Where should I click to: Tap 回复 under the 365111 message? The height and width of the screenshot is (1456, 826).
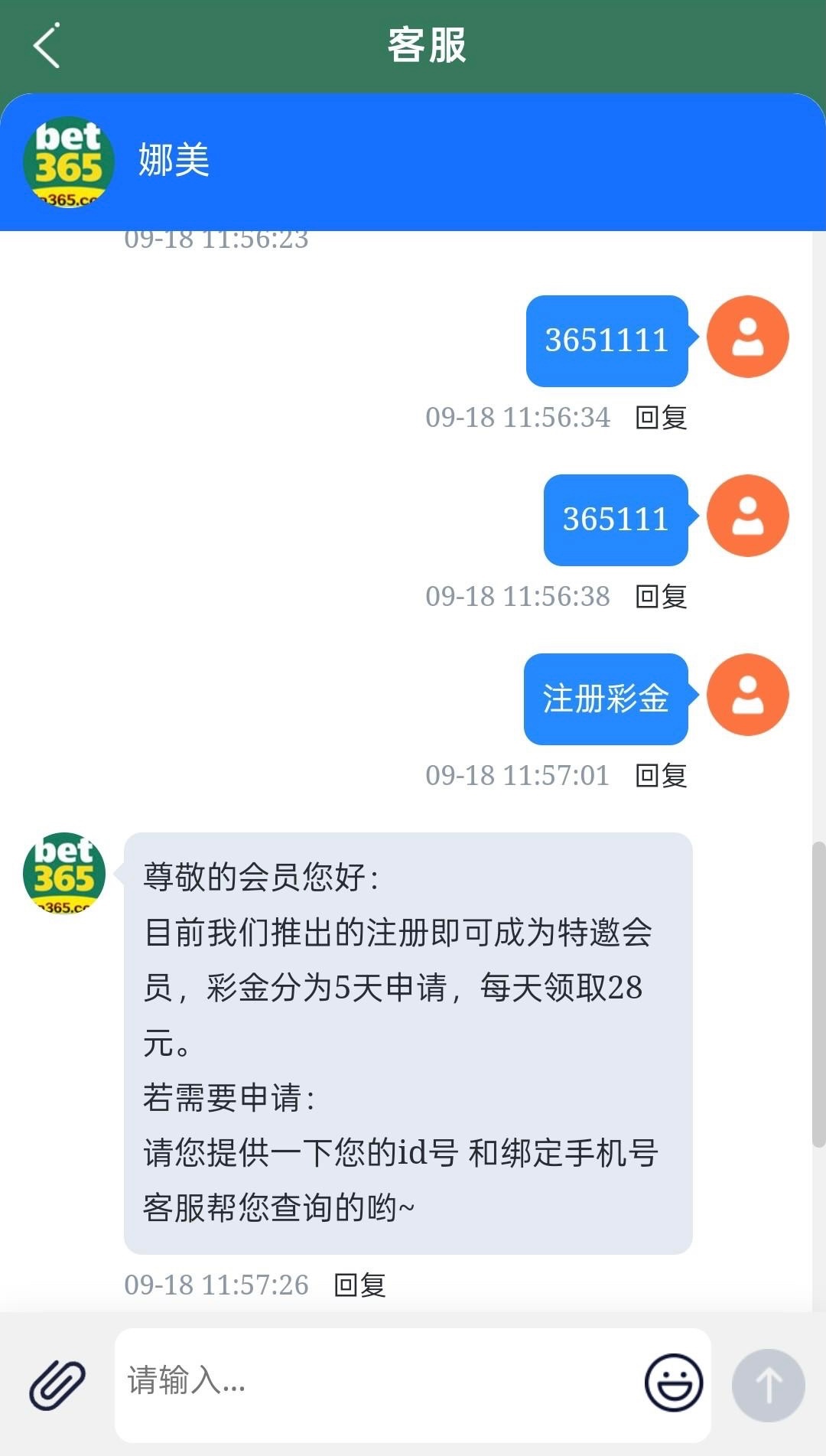662,597
